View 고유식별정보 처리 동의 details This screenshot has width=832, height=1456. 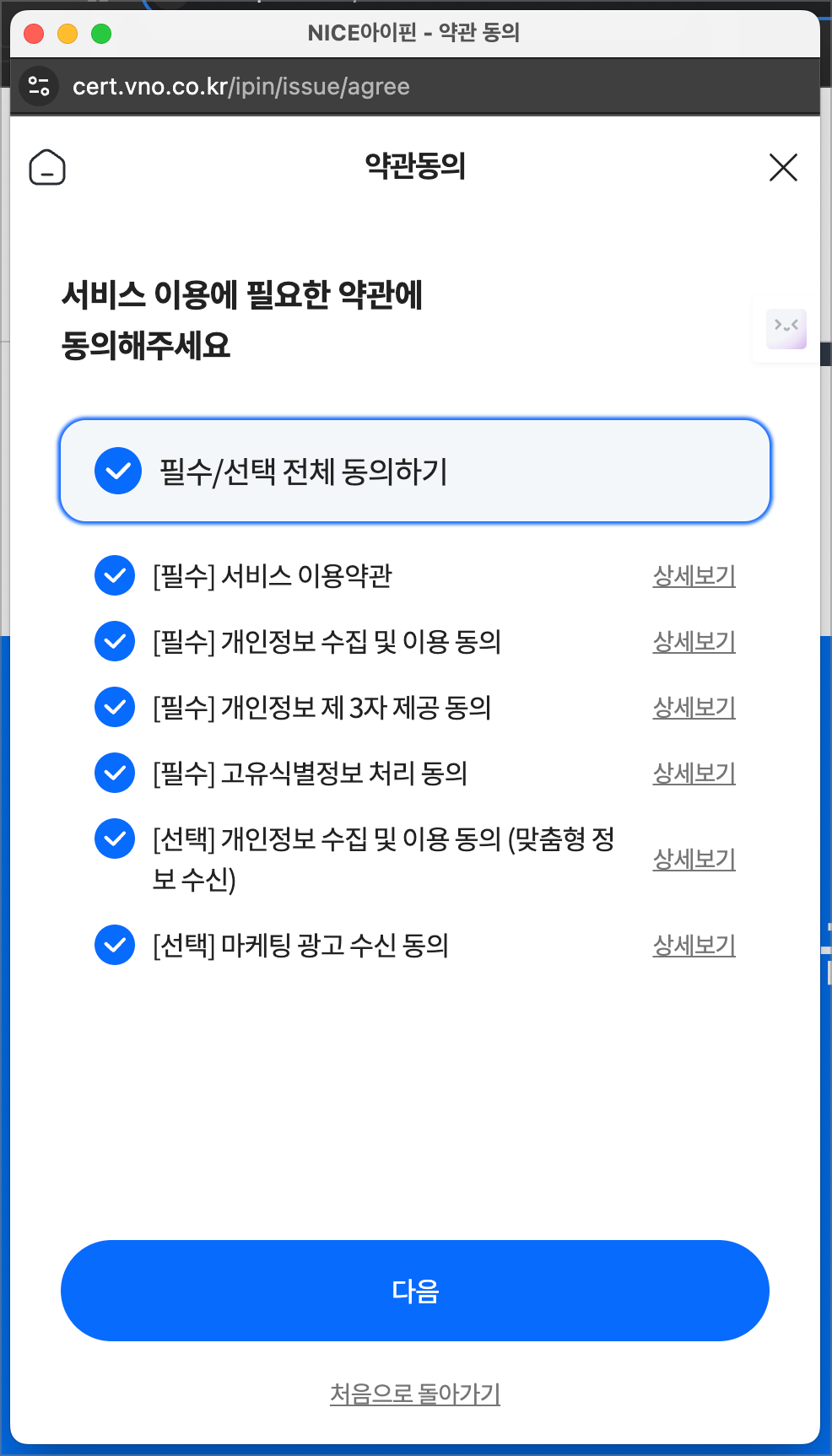click(x=693, y=773)
